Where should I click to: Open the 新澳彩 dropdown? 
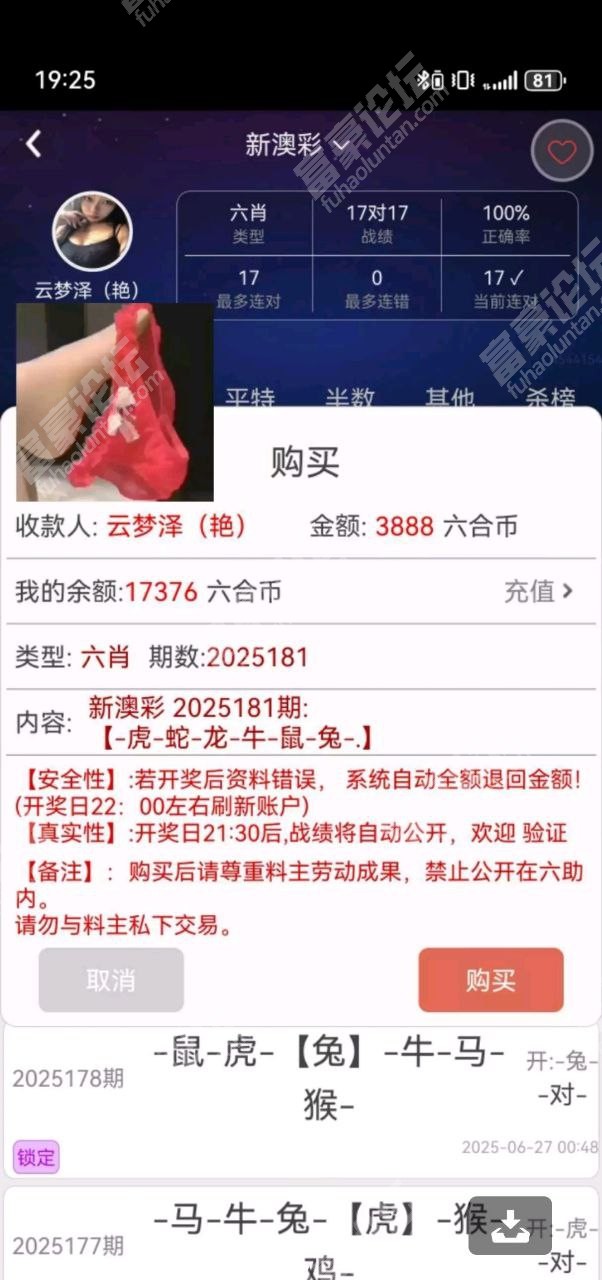point(297,145)
